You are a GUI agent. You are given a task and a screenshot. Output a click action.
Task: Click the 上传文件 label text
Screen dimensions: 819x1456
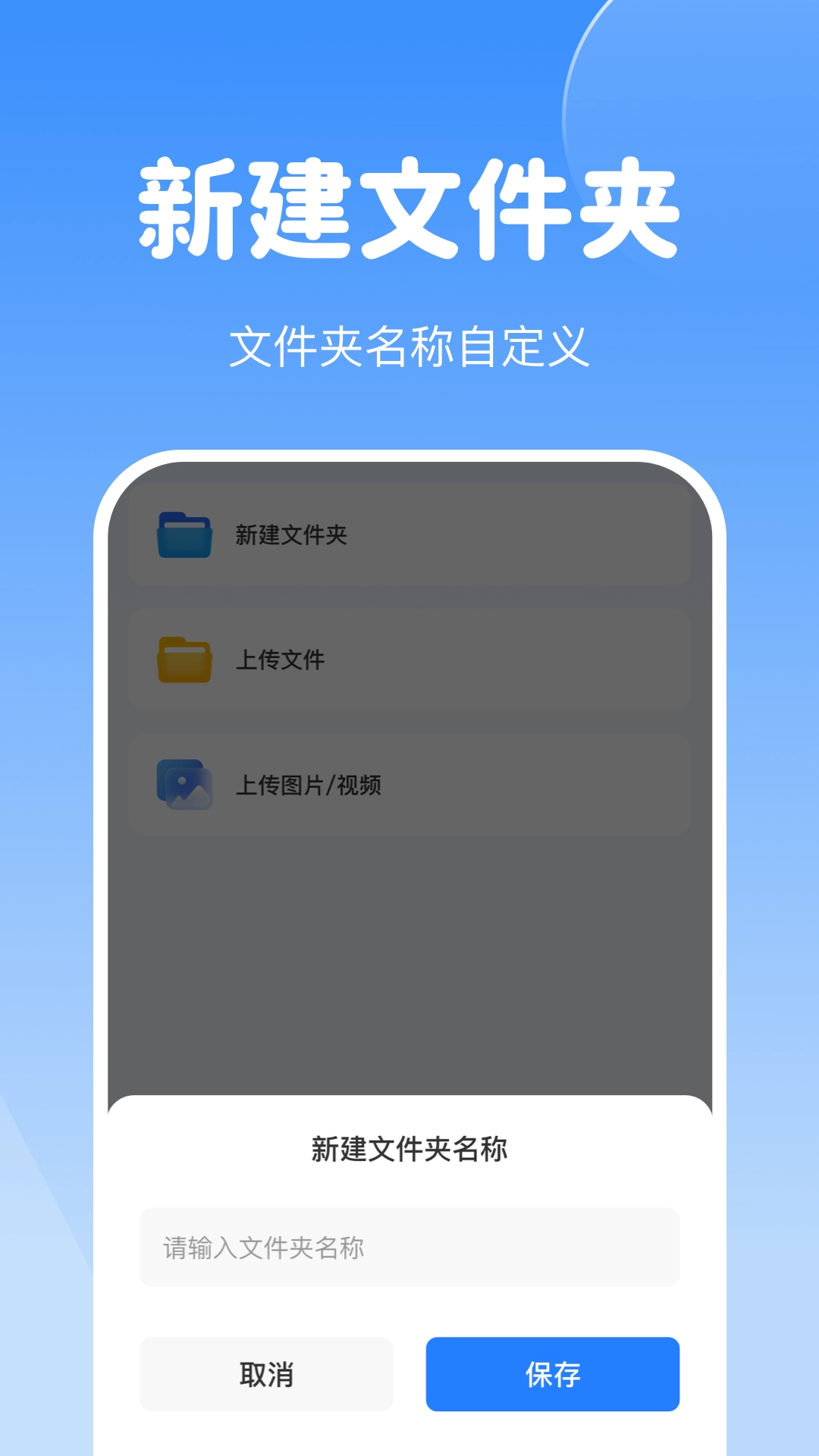[x=278, y=659]
